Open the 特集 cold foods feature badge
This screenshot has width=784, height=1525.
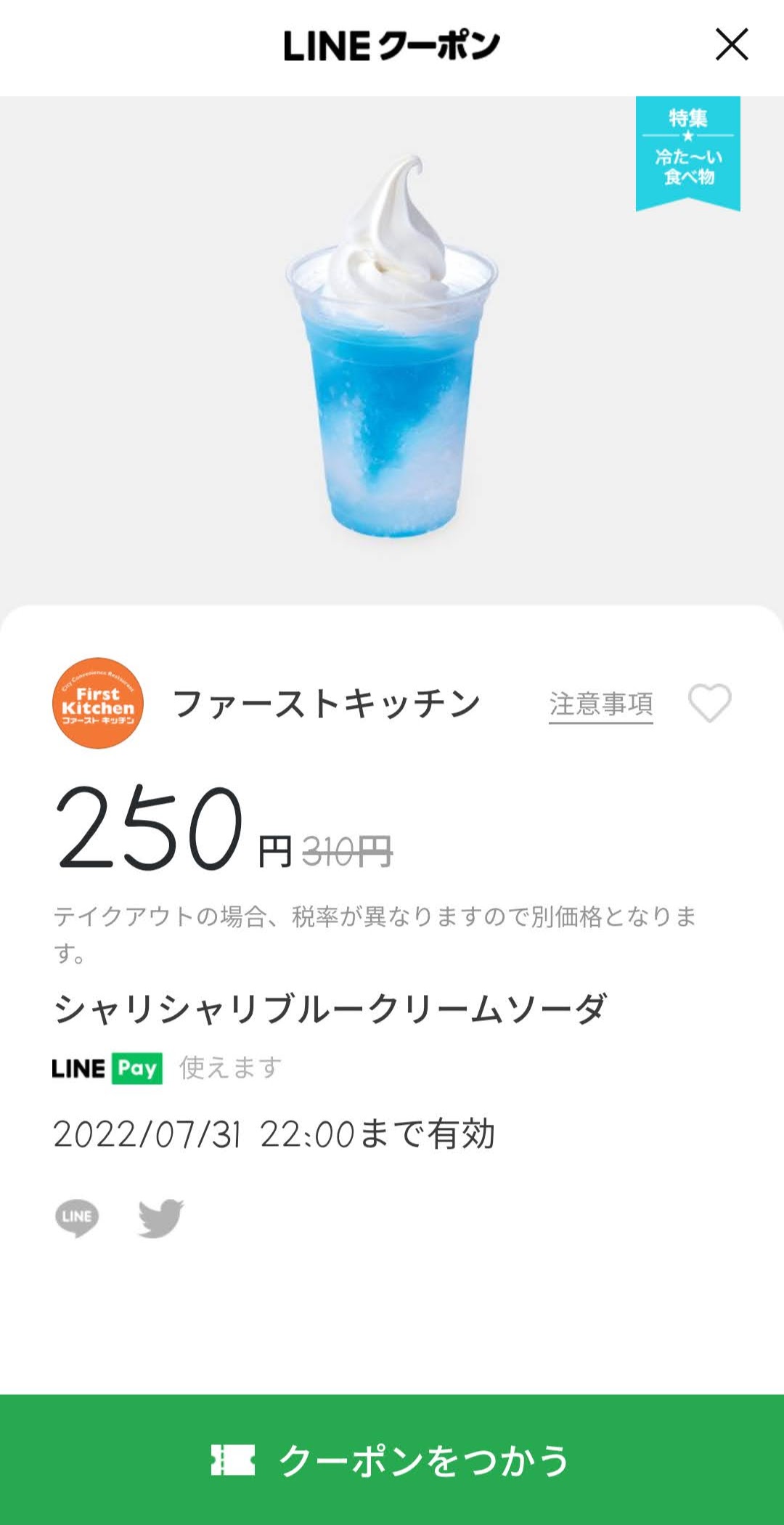tap(687, 153)
